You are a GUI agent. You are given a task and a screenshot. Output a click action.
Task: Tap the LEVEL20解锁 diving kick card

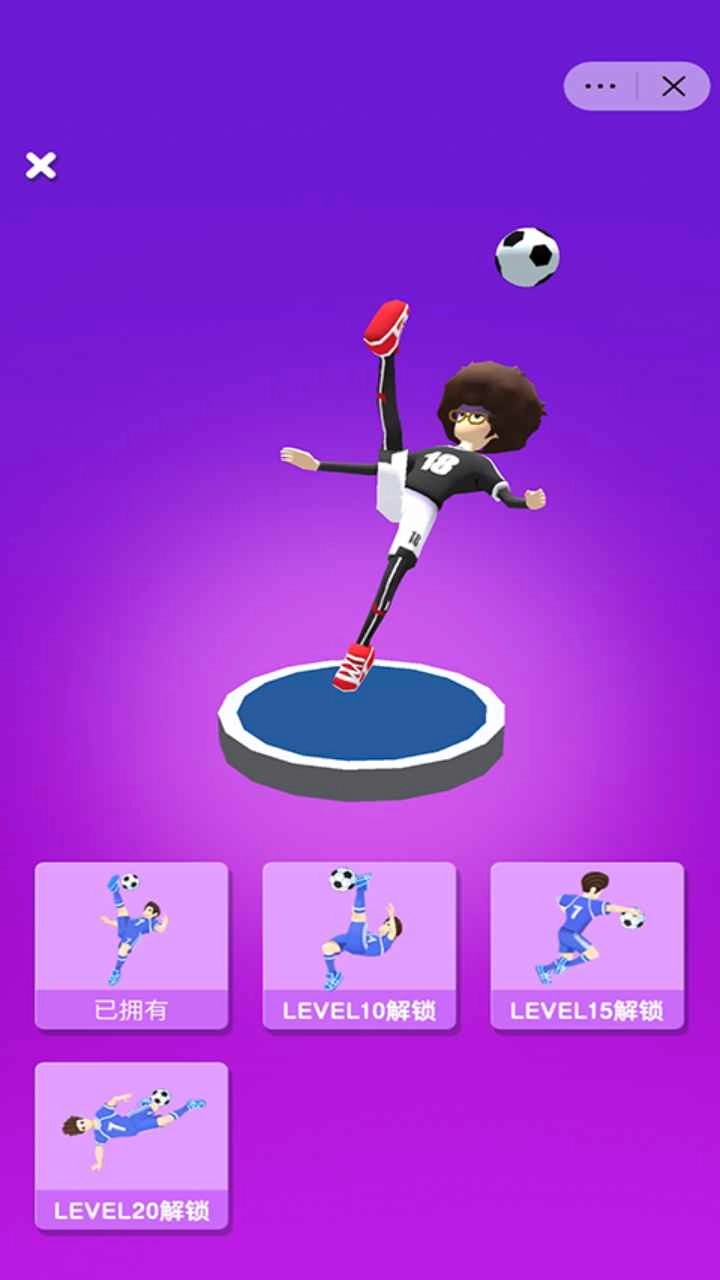(131, 1145)
